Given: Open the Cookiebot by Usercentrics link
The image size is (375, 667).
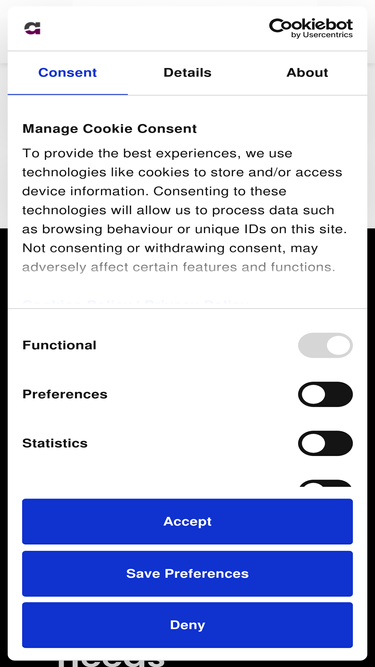Looking at the screenshot, I should pyautogui.click(x=311, y=29).
